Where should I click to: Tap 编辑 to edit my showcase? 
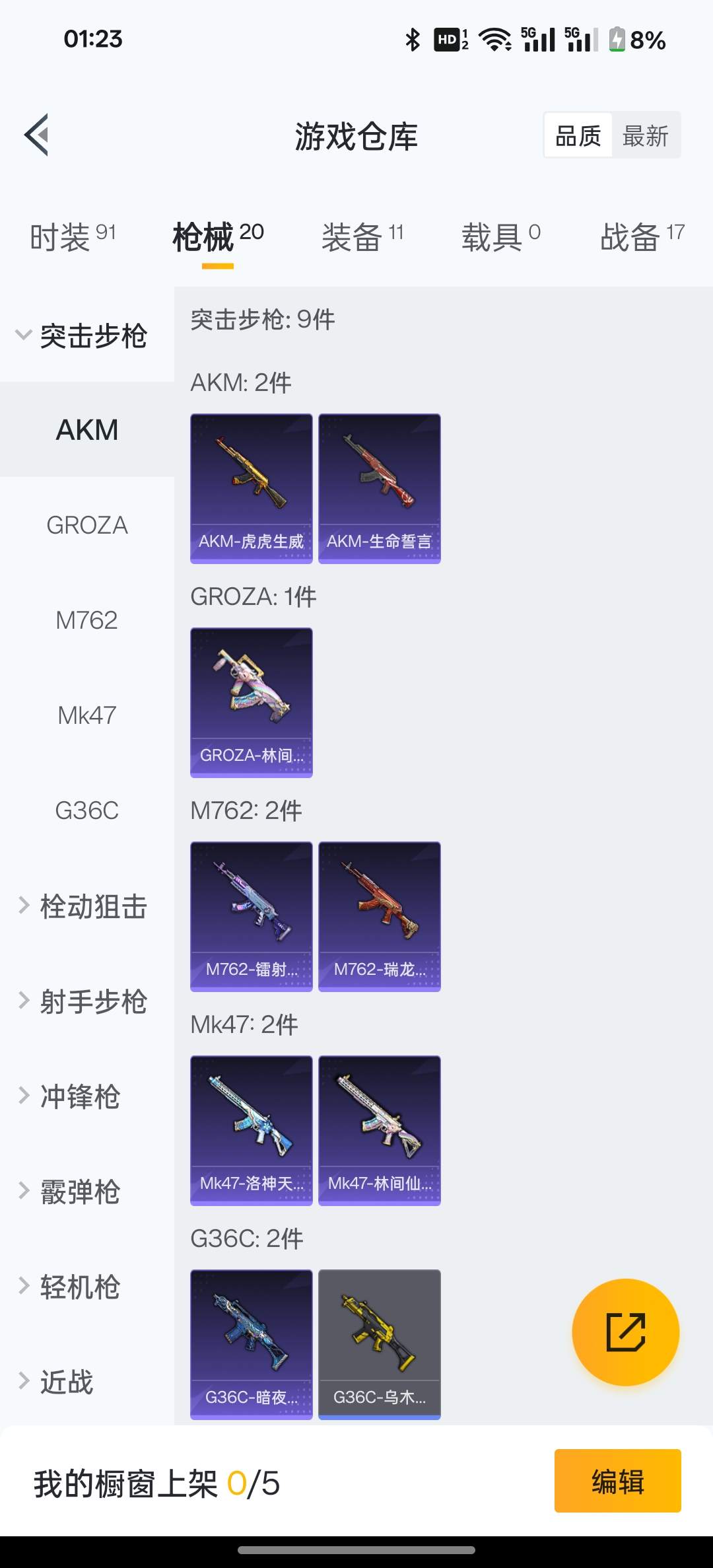point(617,1481)
